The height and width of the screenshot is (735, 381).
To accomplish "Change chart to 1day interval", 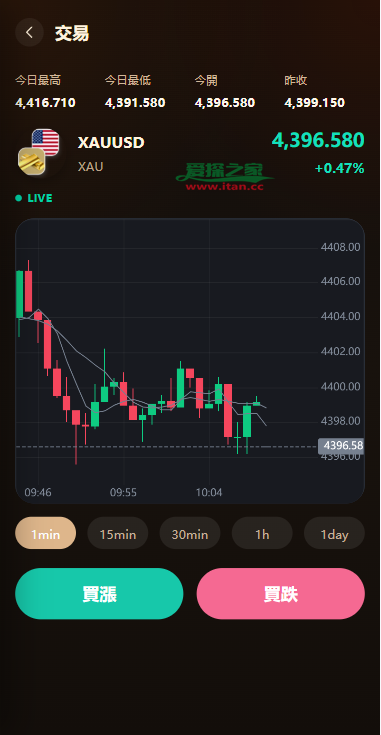I will coord(334,533).
